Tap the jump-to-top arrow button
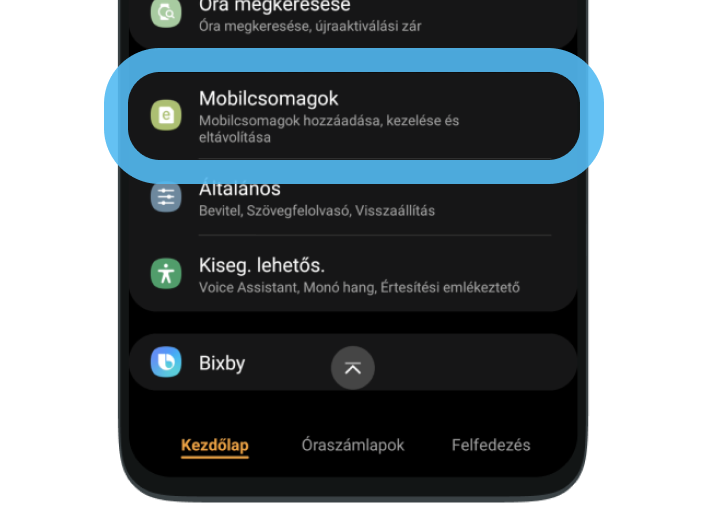The height and width of the screenshot is (514, 704). pyautogui.click(x=353, y=368)
